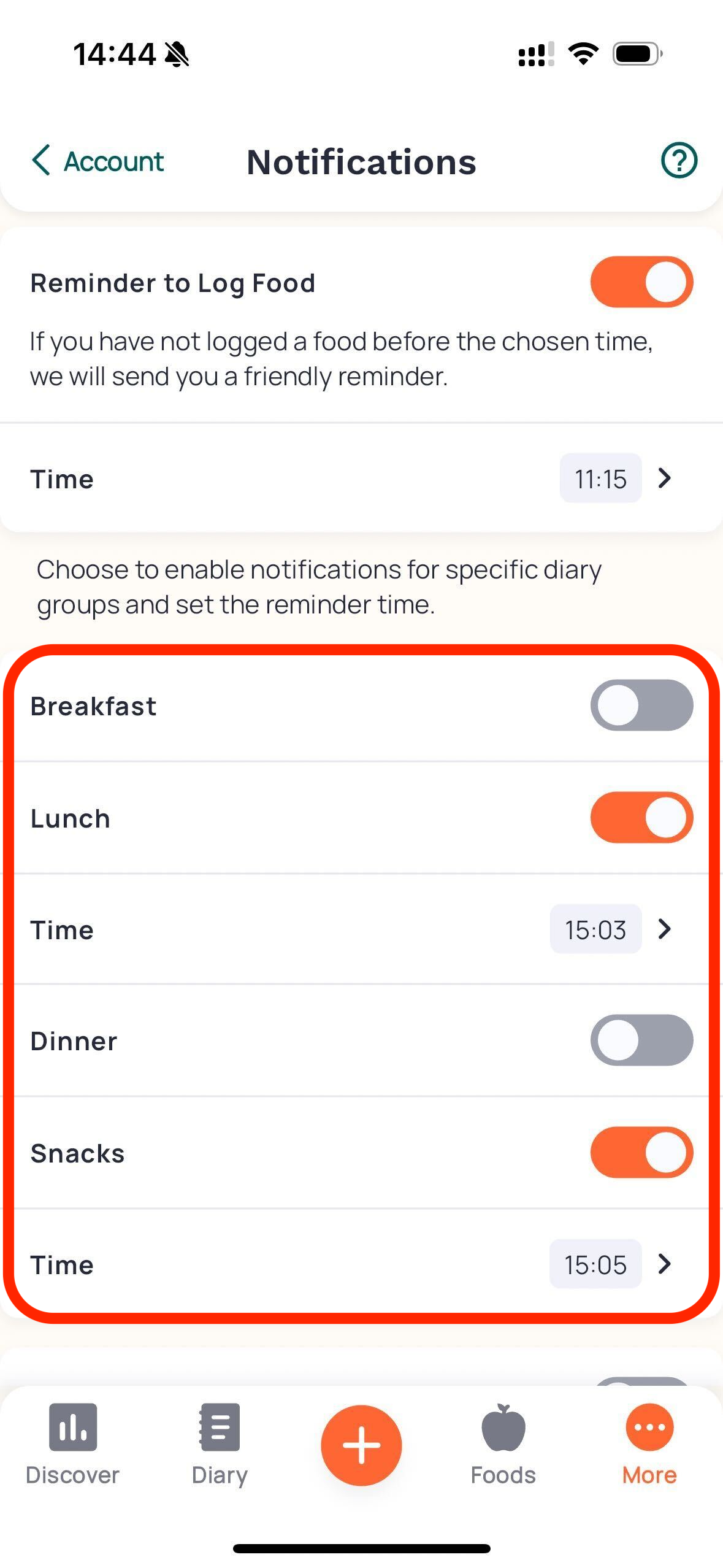Enable Dinner notifications
723x1568 pixels.
641,1040
